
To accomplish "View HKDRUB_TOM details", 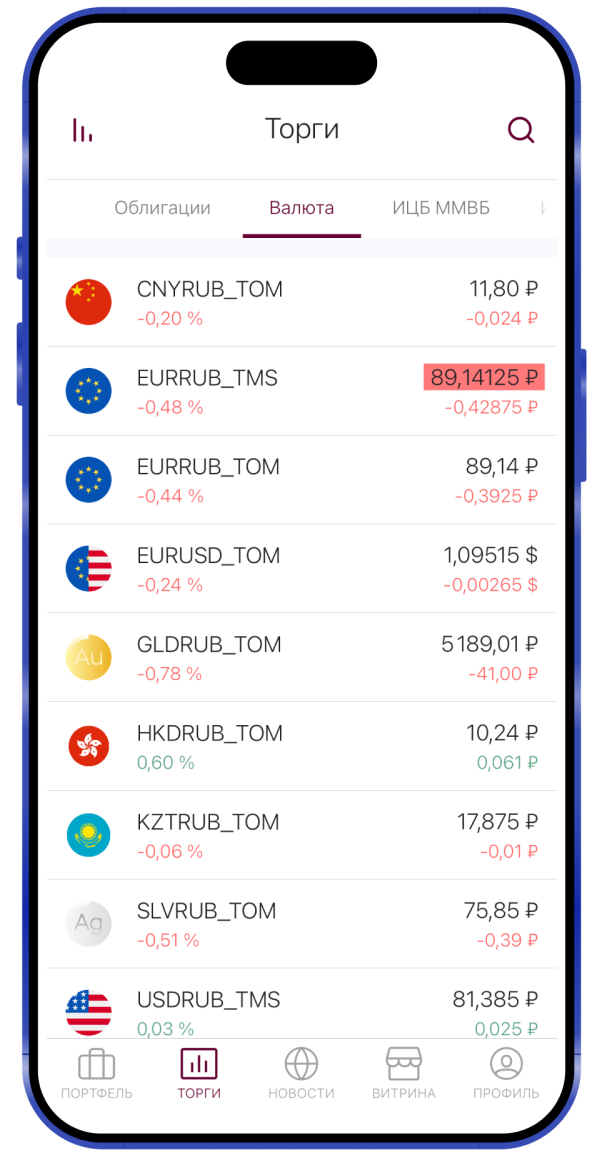I will click(x=301, y=746).
